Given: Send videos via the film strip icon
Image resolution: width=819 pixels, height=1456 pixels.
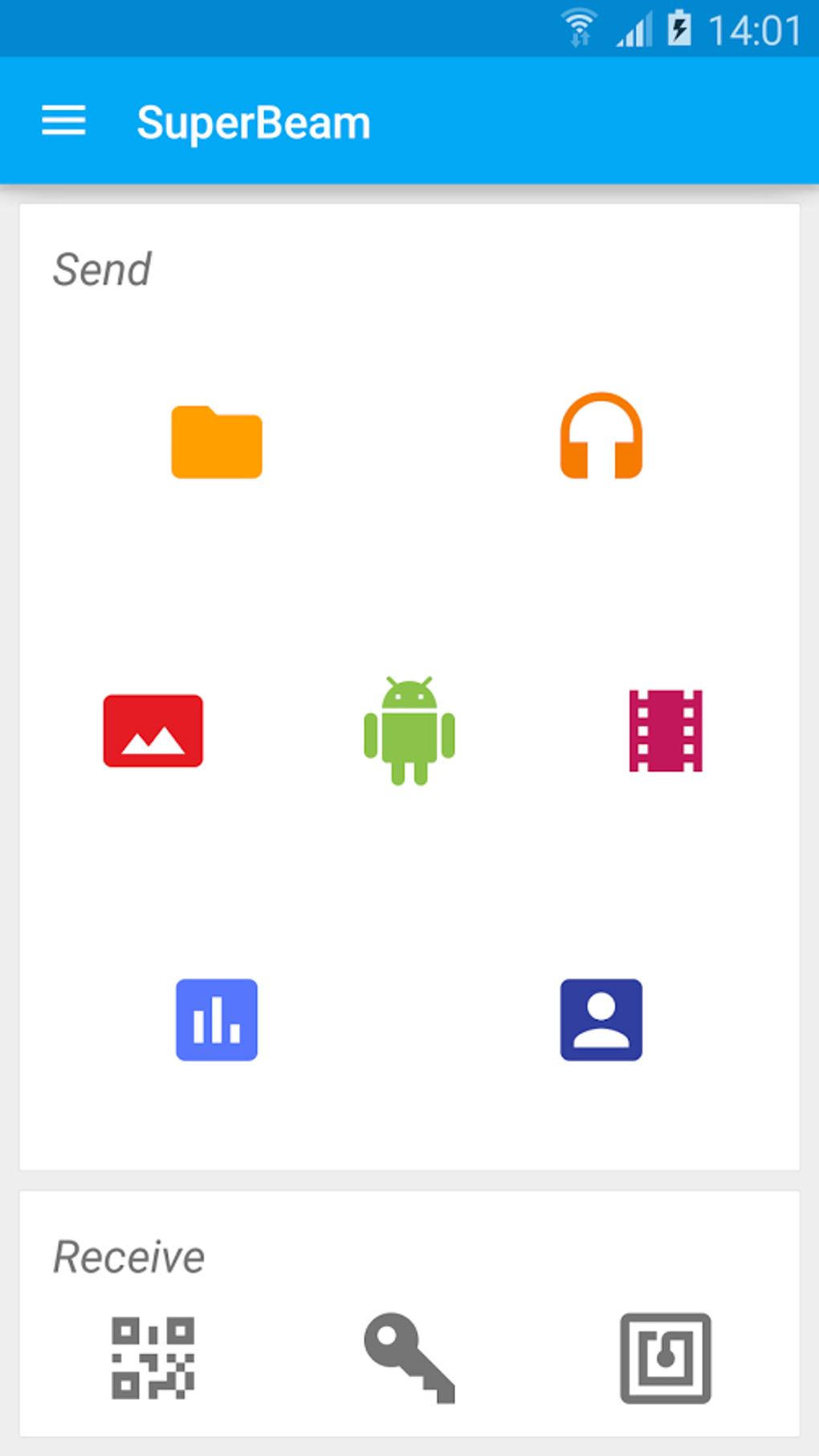Looking at the screenshot, I should pos(666,730).
